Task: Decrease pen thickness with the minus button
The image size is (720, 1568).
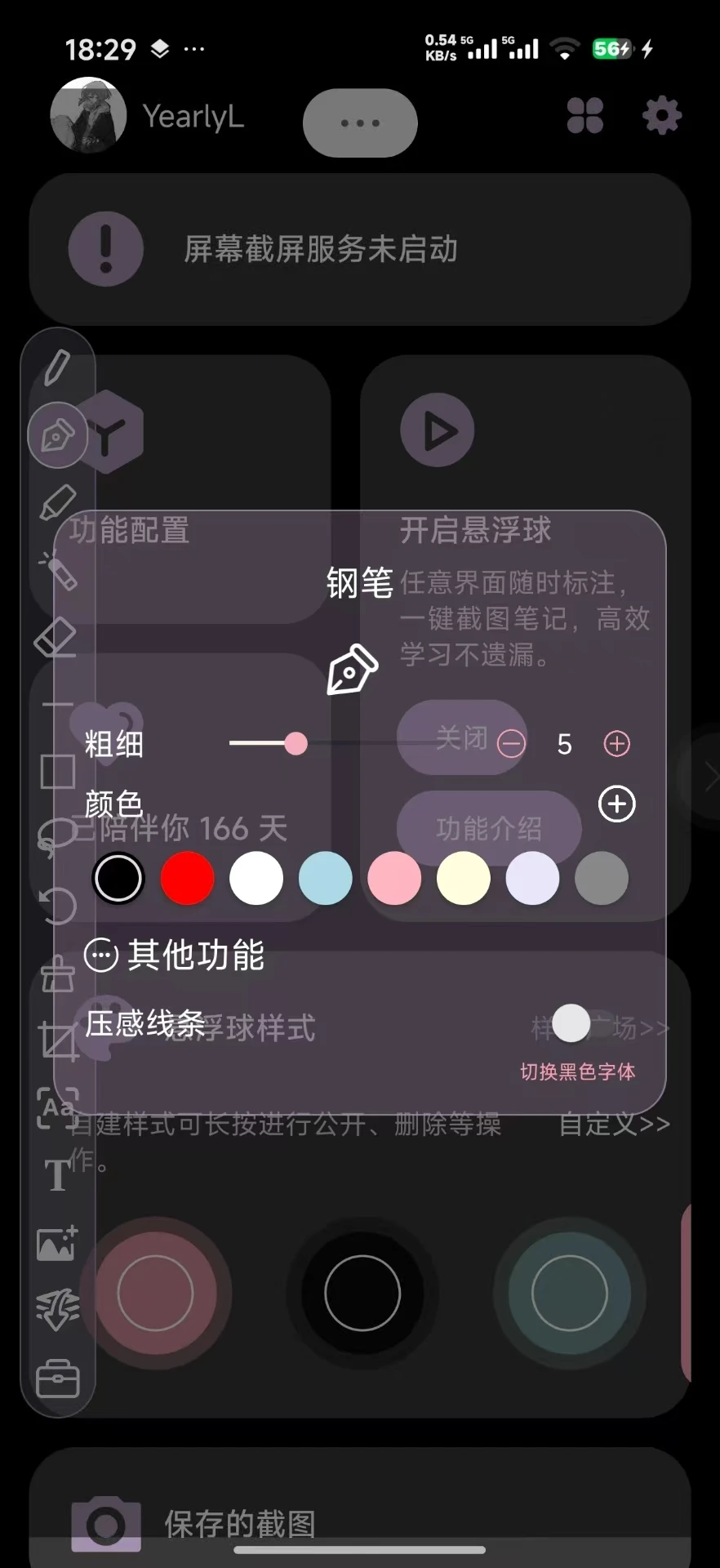Action: [511, 744]
